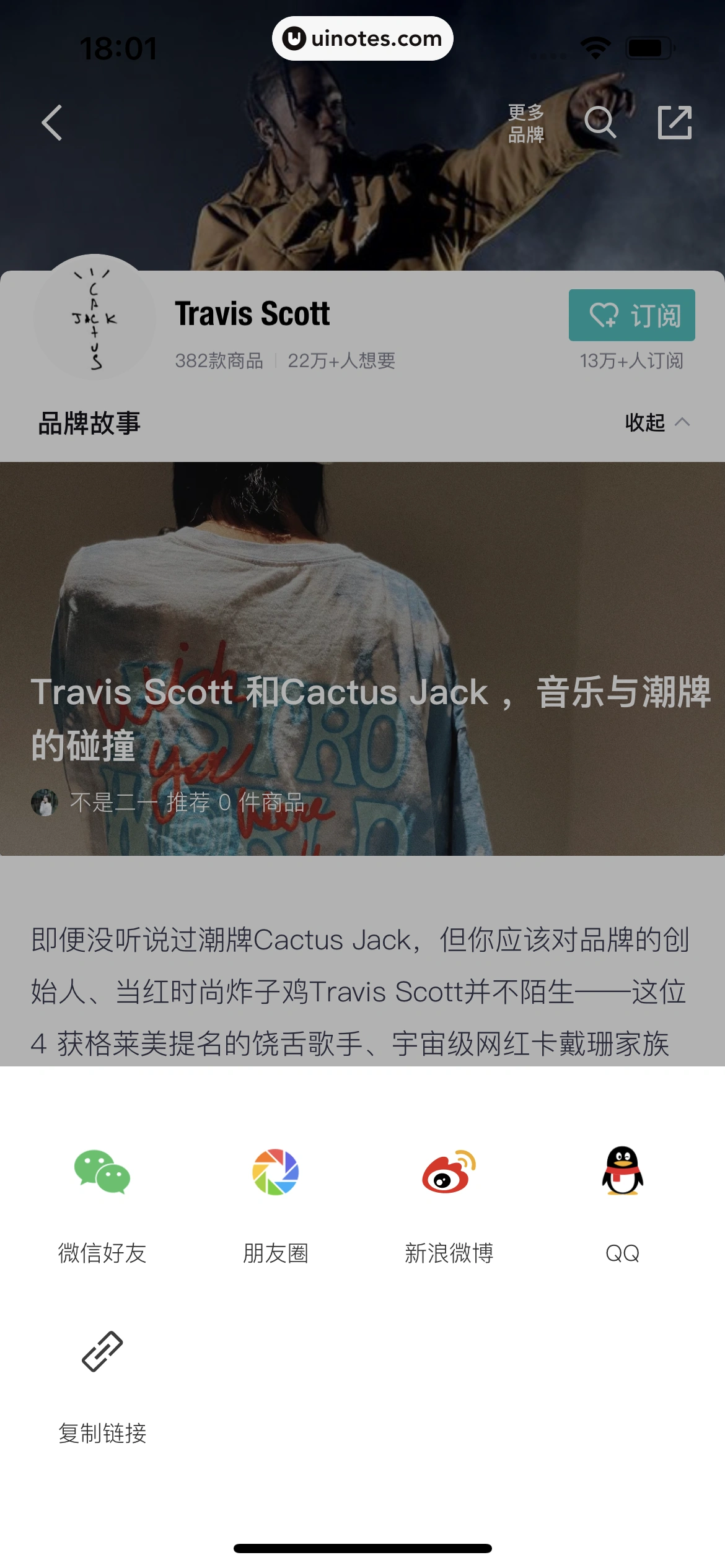Screen dimensions: 725x1568
Task: Expand 更多品牌 to see more brands
Action: (525, 123)
